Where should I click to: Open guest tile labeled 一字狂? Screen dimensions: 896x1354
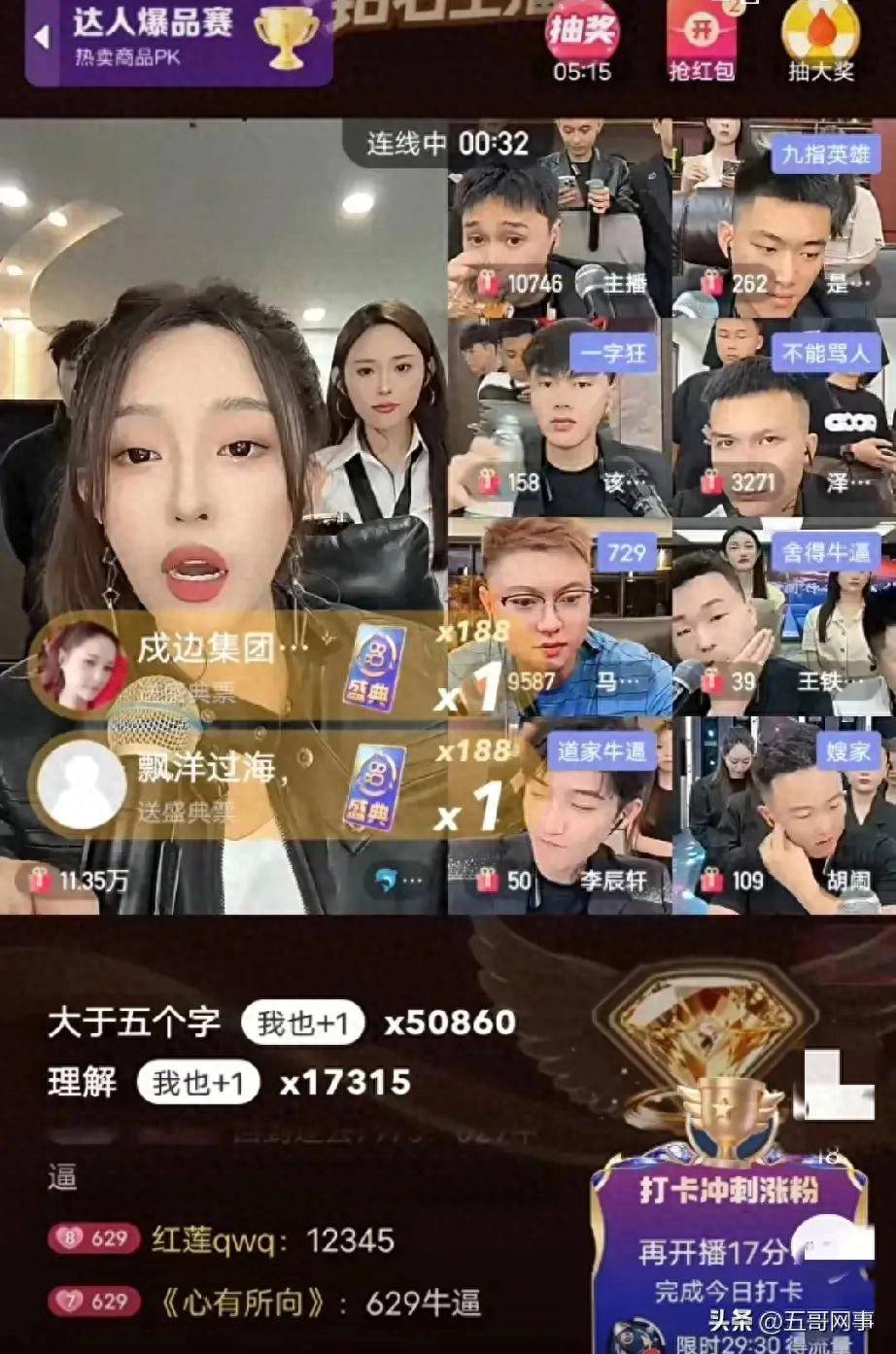(560, 418)
